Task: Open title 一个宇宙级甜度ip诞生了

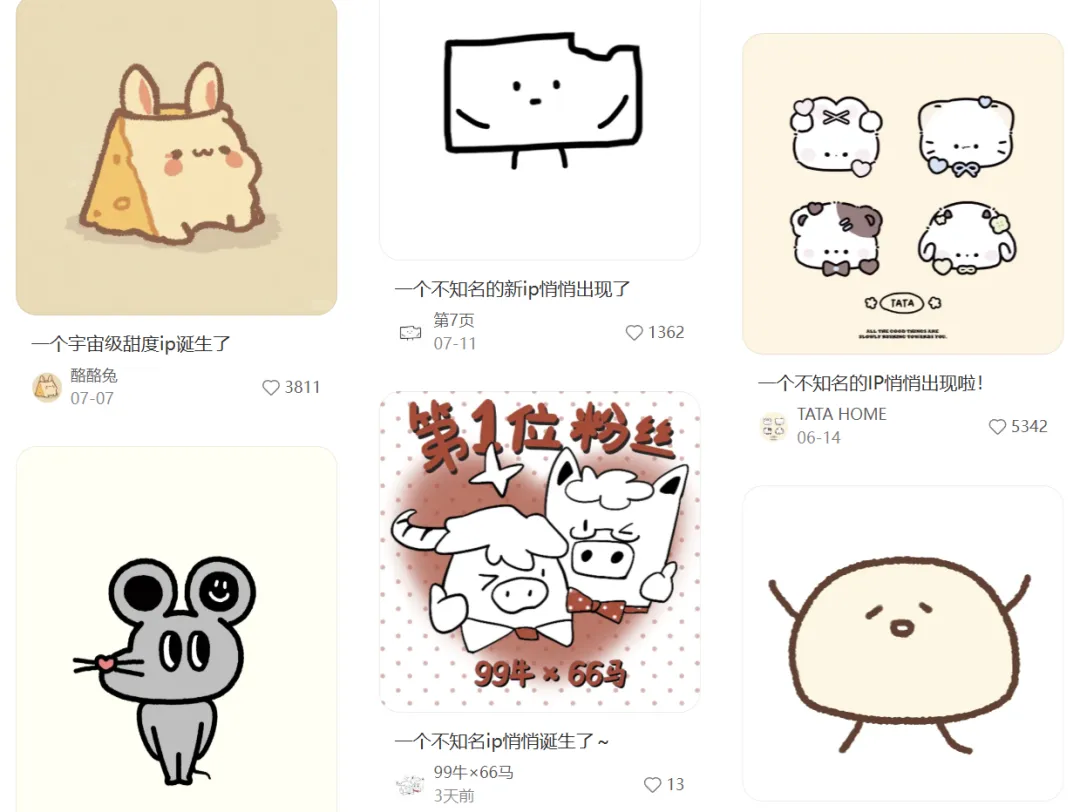Action: 131,344
